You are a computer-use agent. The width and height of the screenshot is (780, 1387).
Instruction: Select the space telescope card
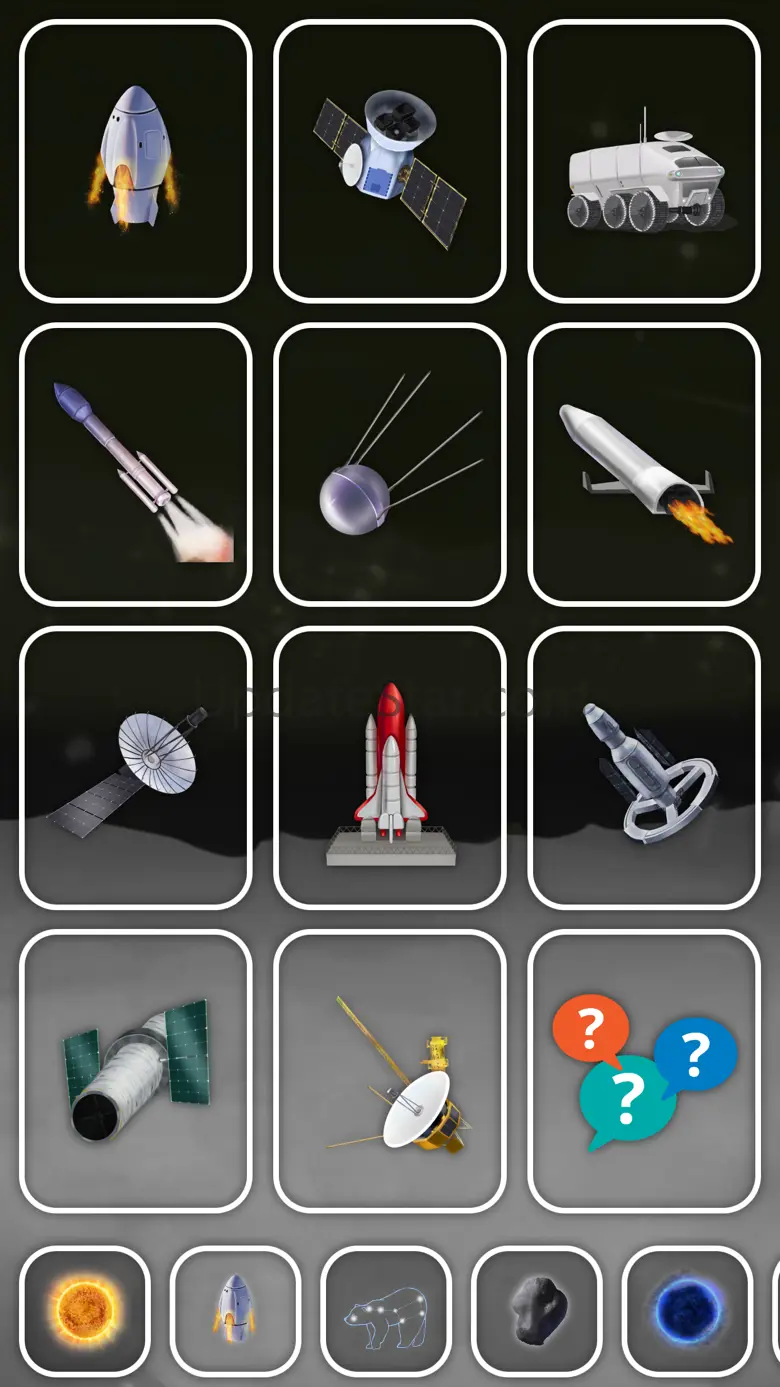coord(136,1071)
